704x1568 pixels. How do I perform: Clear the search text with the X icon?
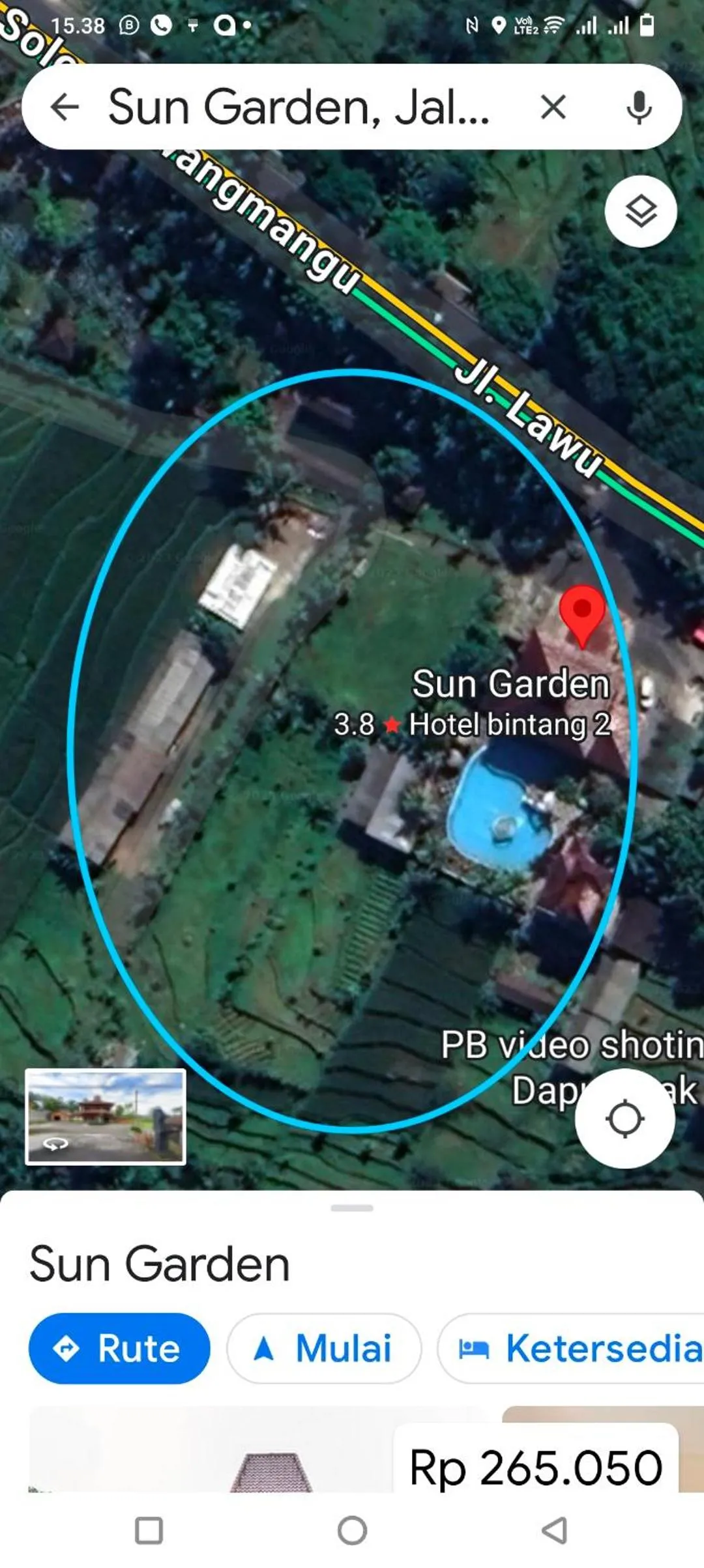(x=553, y=108)
